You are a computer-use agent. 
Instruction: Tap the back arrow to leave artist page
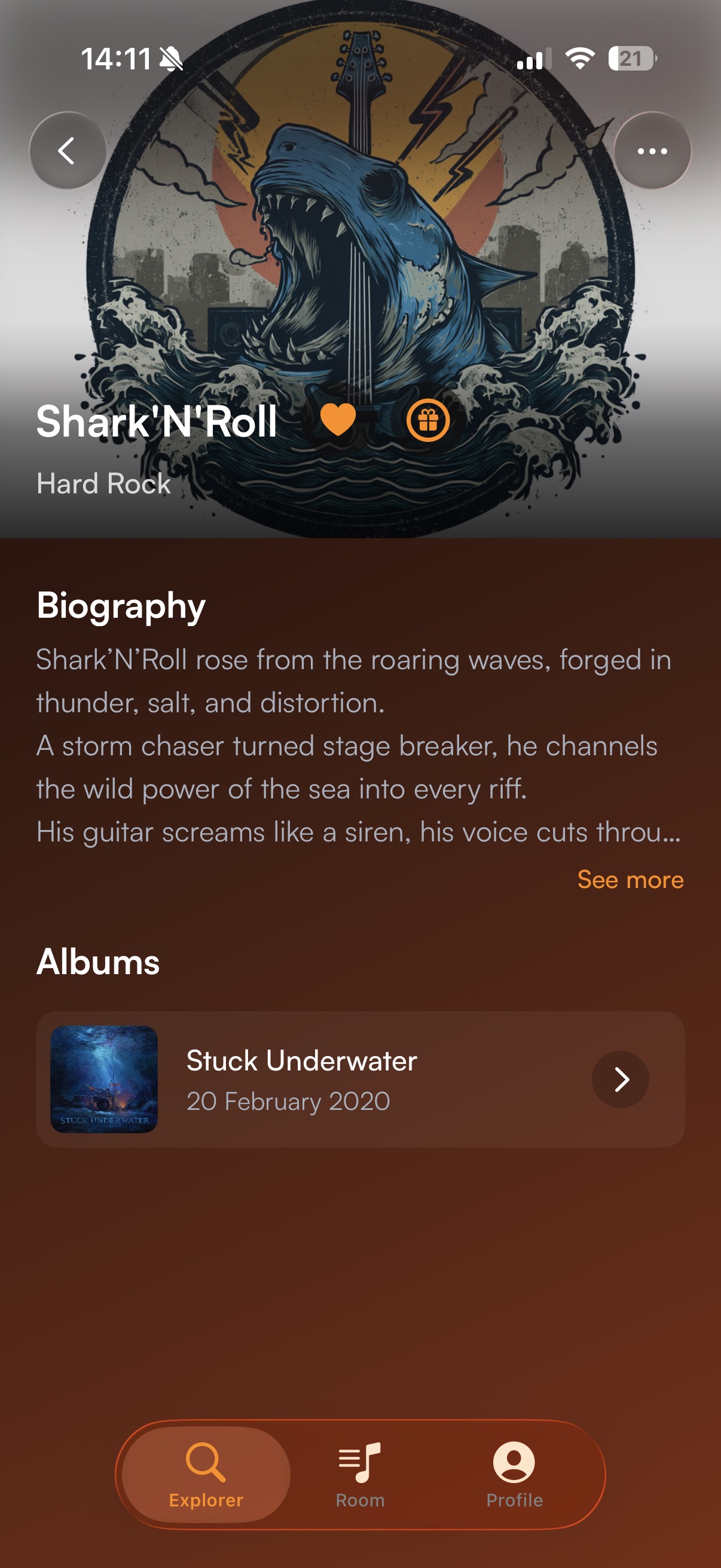click(67, 152)
